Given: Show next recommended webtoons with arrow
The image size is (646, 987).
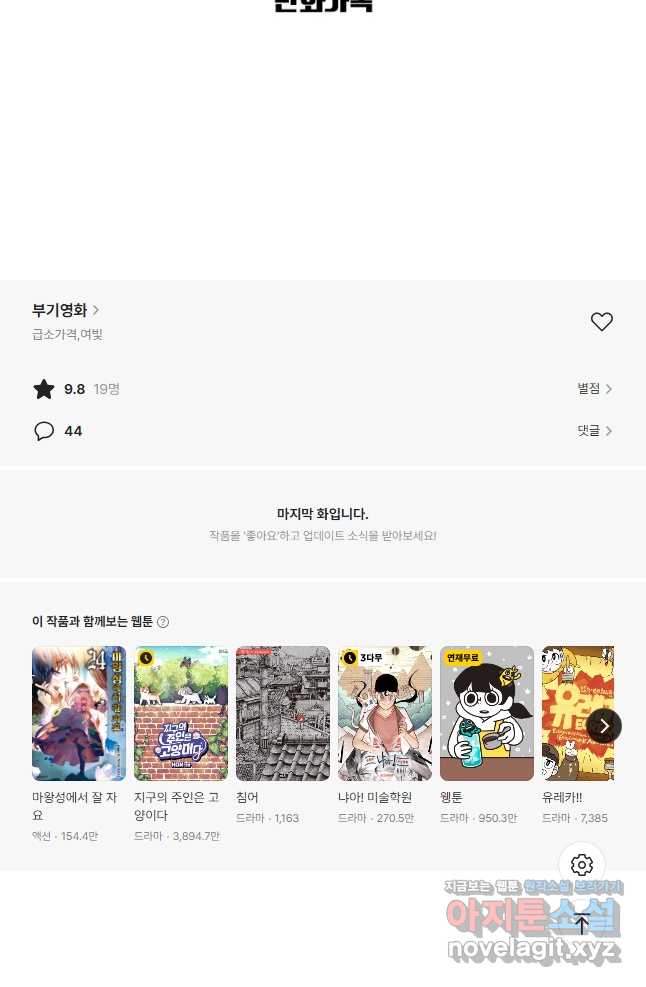Looking at the screenshot, I should click(x=604, y=726).
